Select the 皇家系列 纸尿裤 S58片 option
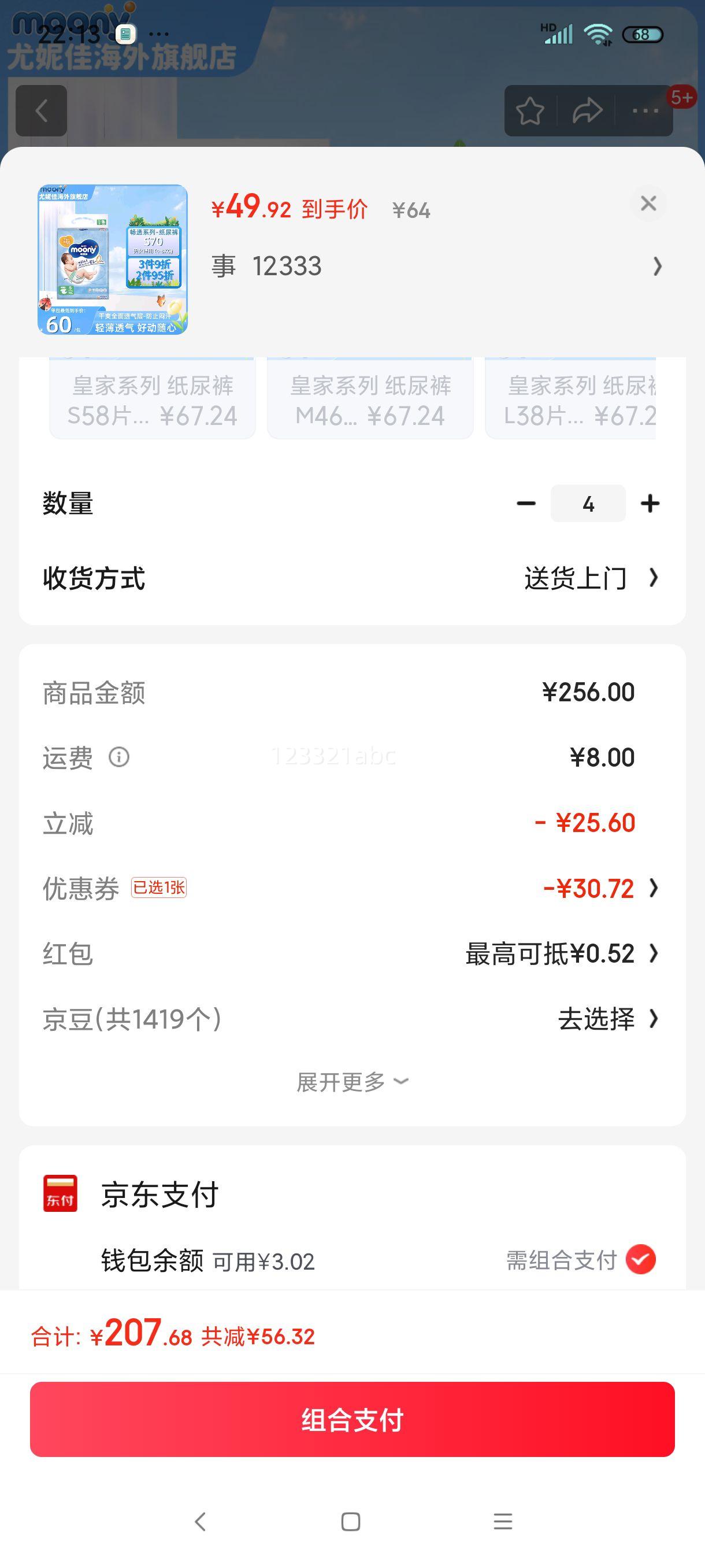This screenshot has width=705, height=1568. point(152,400)
